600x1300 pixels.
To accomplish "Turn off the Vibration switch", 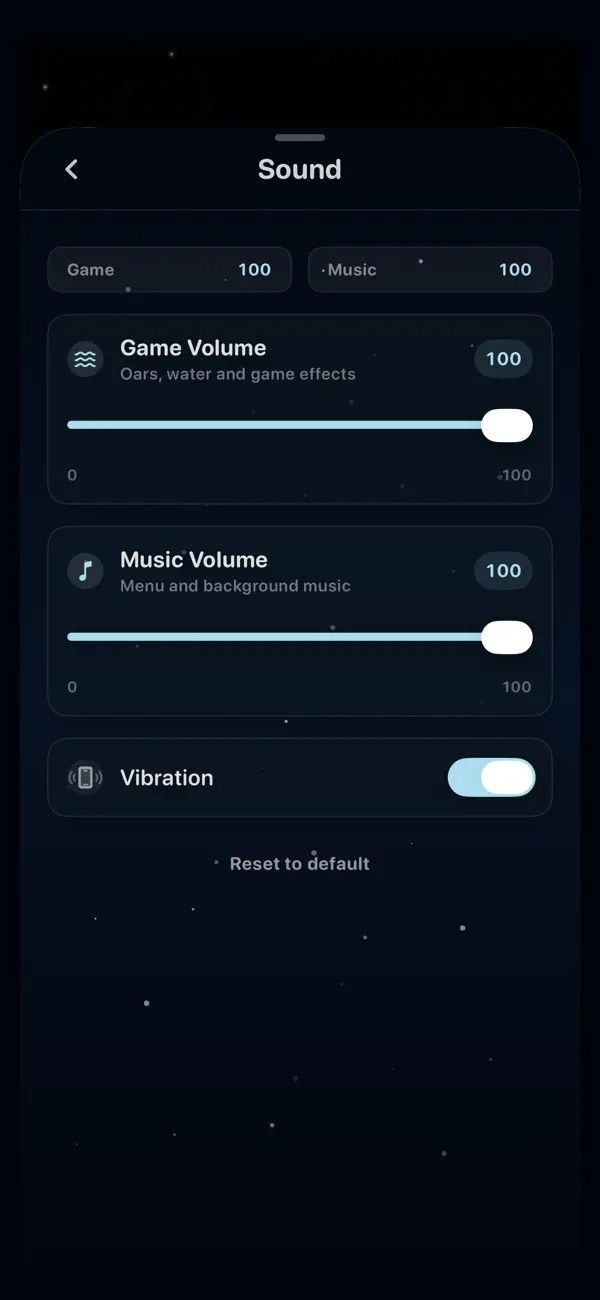I will (x=491, y=777).
